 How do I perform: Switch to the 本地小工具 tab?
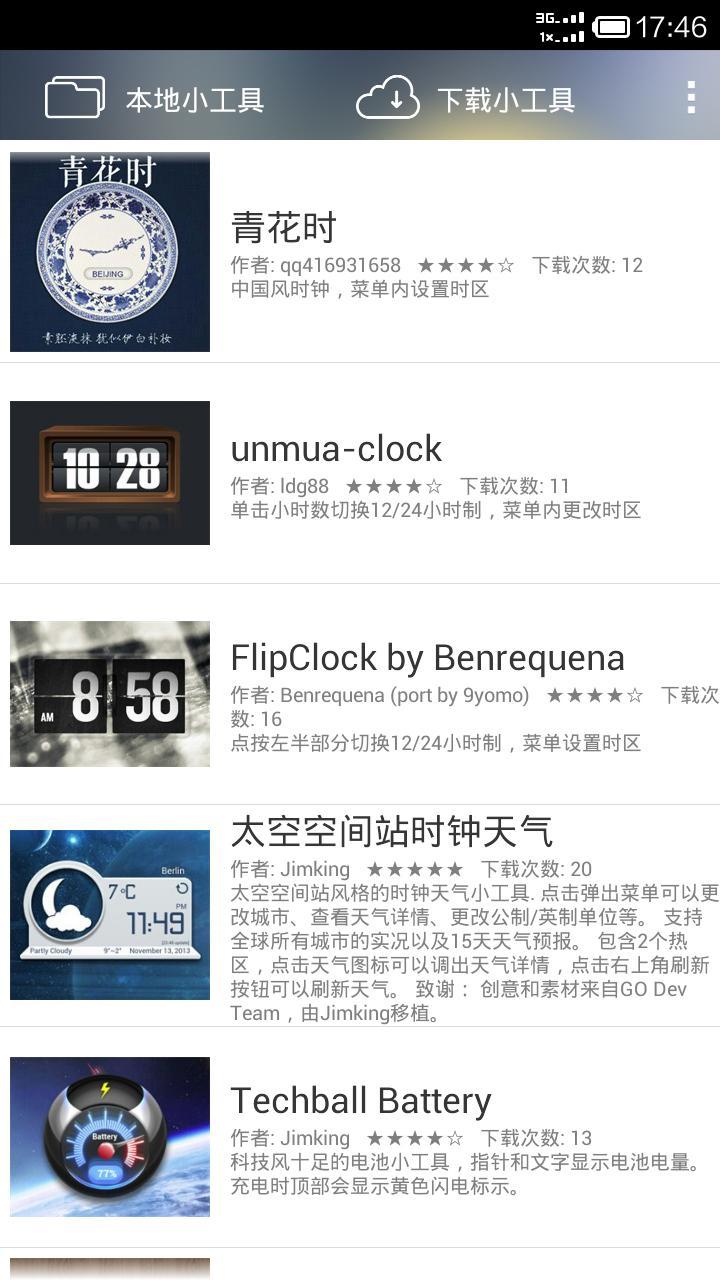tap(155, 99)
